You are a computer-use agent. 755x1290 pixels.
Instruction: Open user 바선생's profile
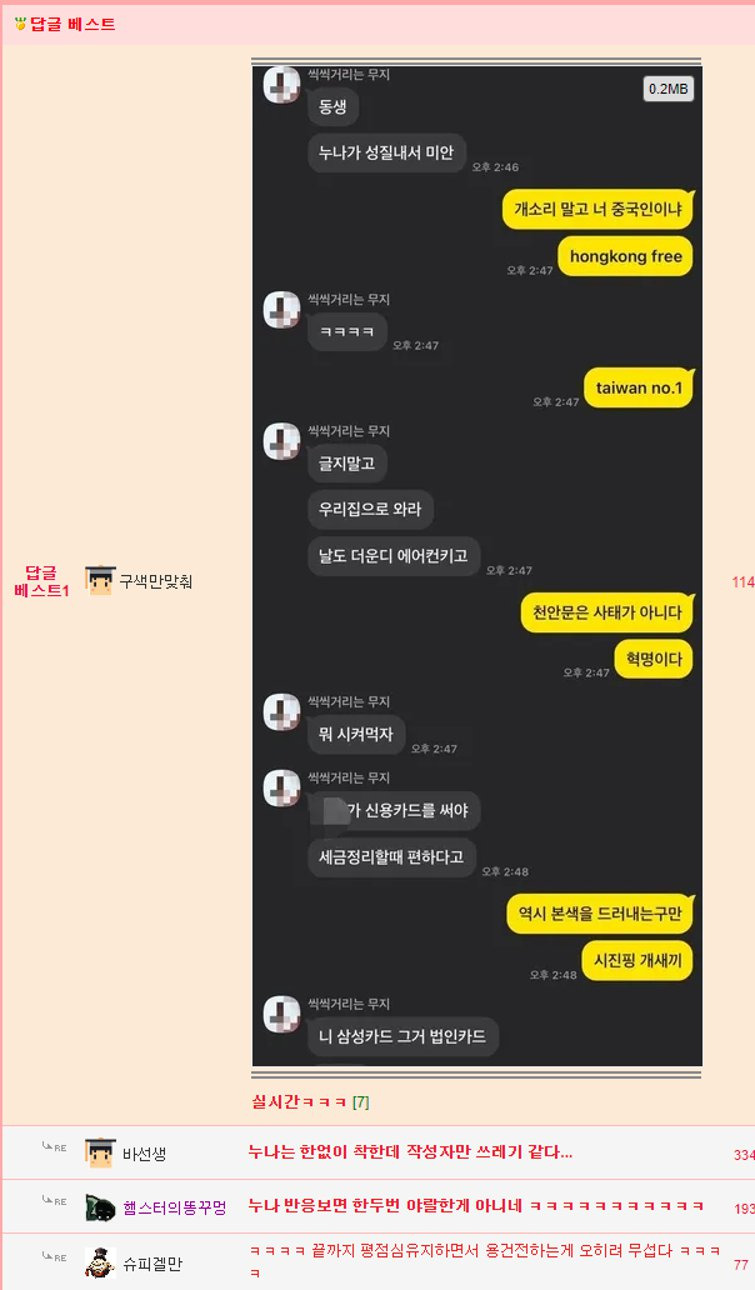(x=144, y=1154)
